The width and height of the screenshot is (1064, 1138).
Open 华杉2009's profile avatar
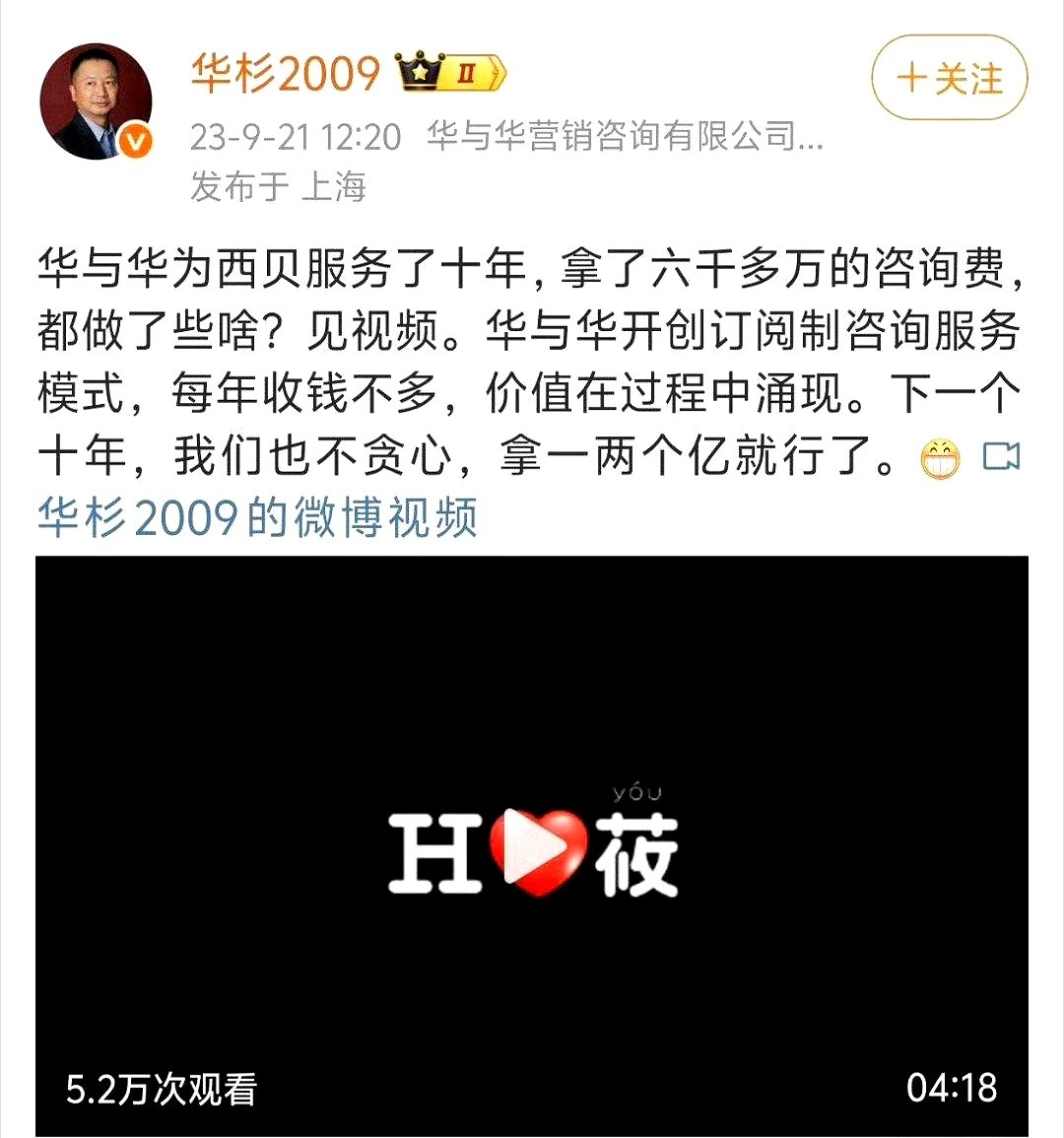(96, 101)
